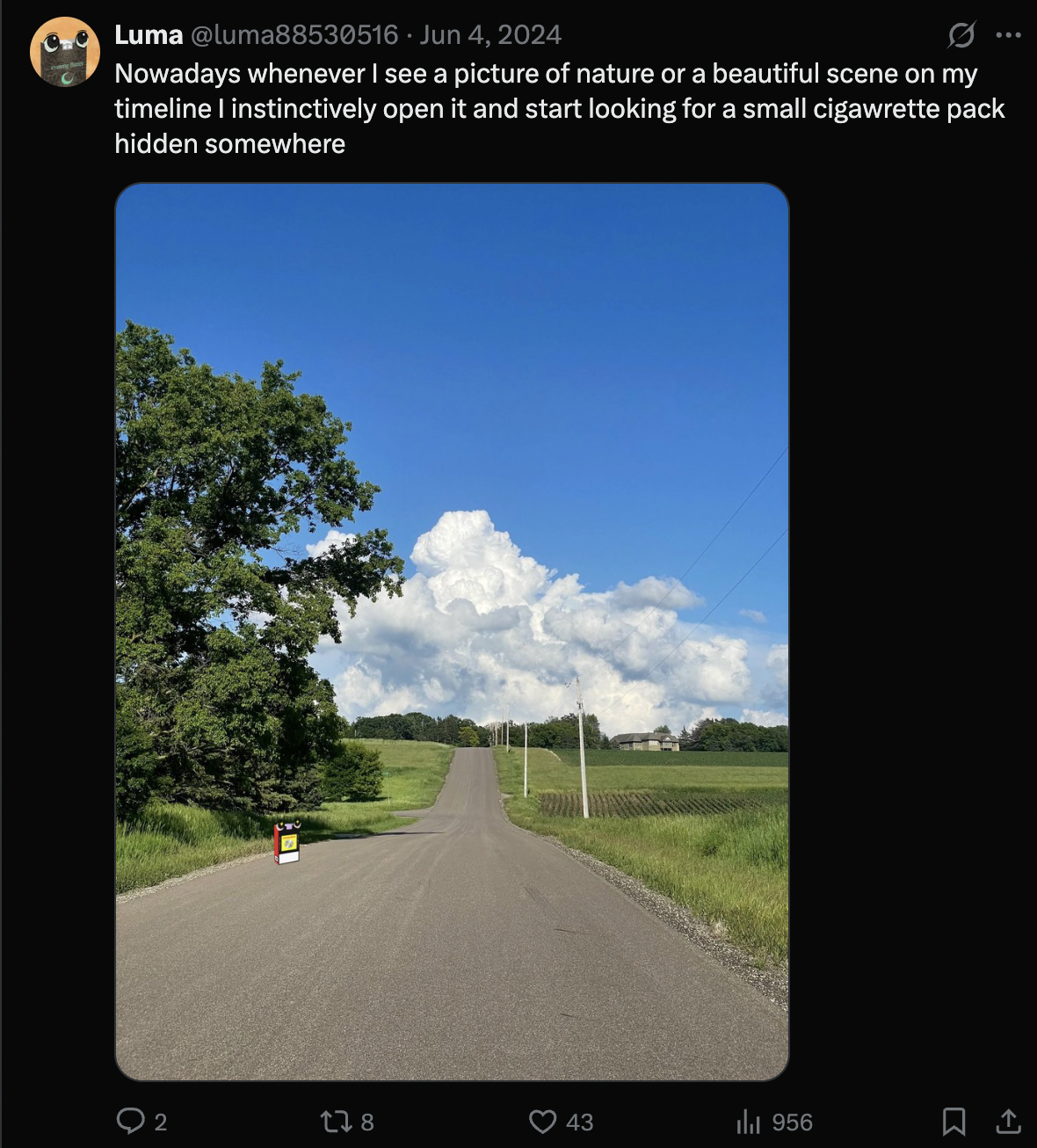Viewport: 1037px width, 1148px height.
Task: Repost Luma's post
Action: click(x=335, y=1121)
